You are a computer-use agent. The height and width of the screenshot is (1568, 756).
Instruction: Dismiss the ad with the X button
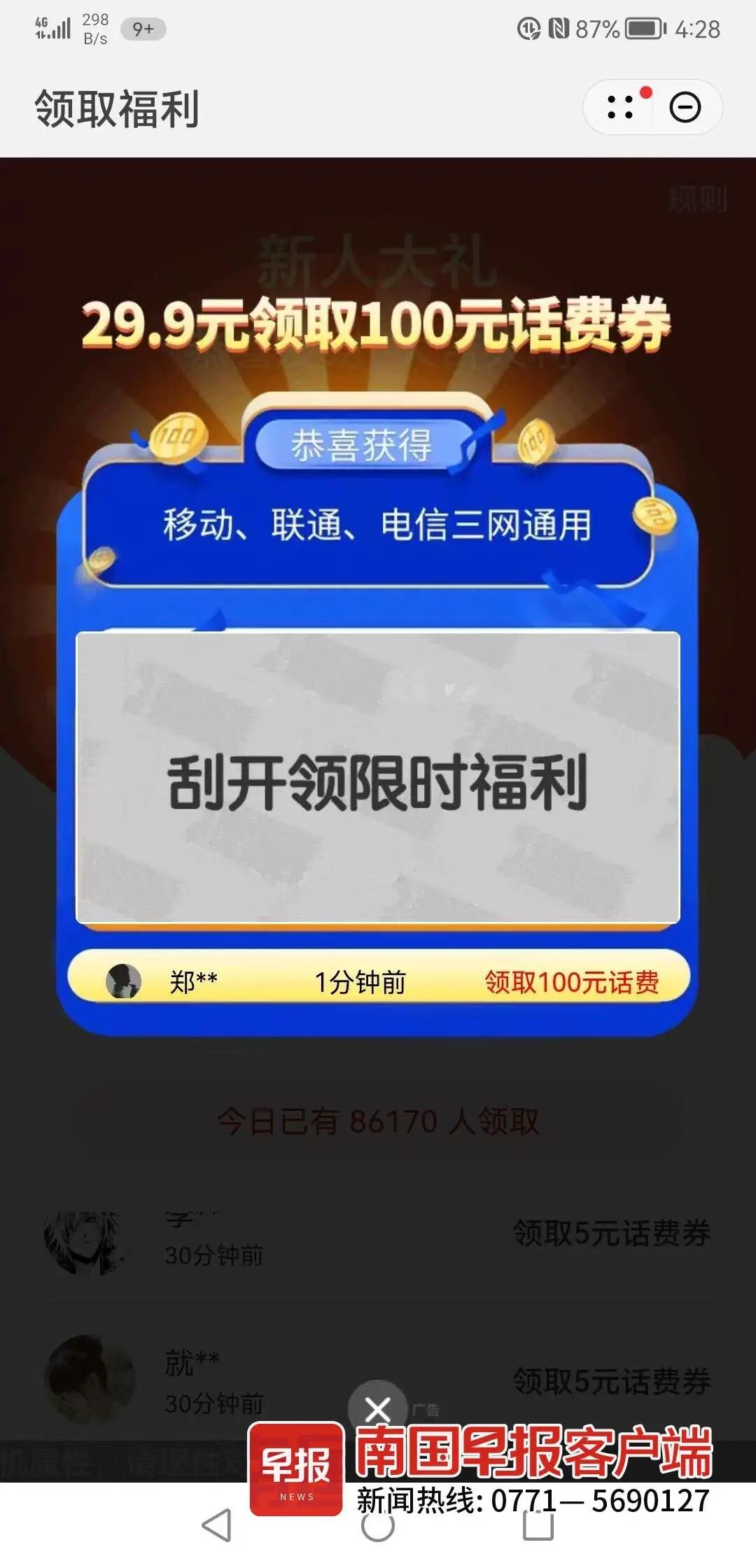click(x=378, y=1408)
